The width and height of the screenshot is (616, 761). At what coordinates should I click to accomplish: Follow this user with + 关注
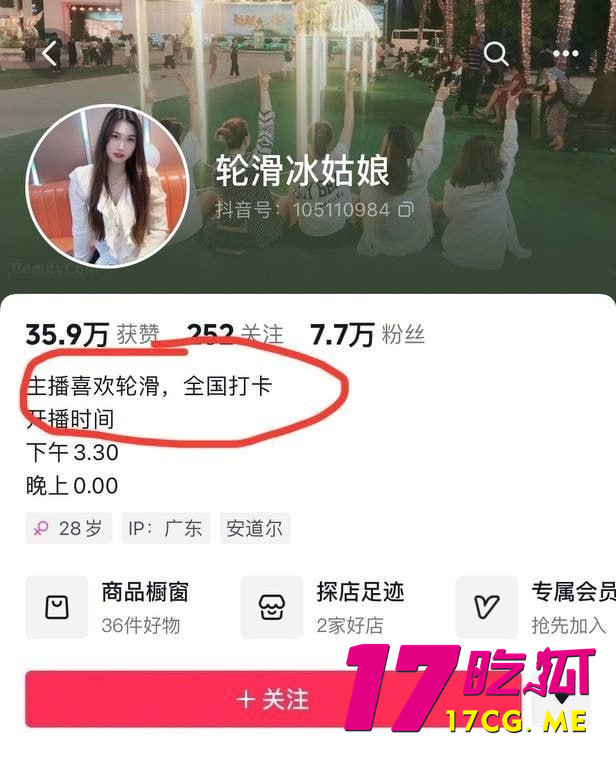click(x=272, y=699)
